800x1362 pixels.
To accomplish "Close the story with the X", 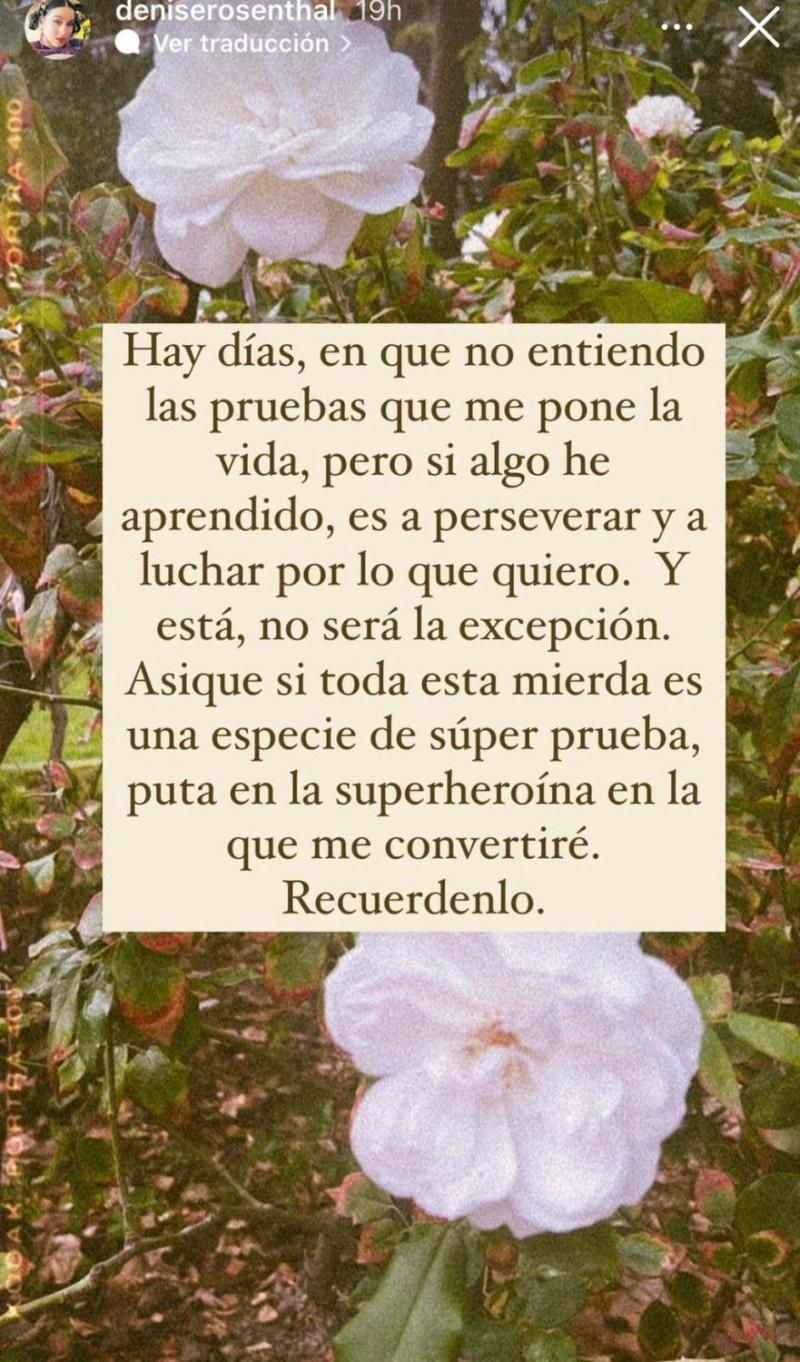I will (758, 27).
